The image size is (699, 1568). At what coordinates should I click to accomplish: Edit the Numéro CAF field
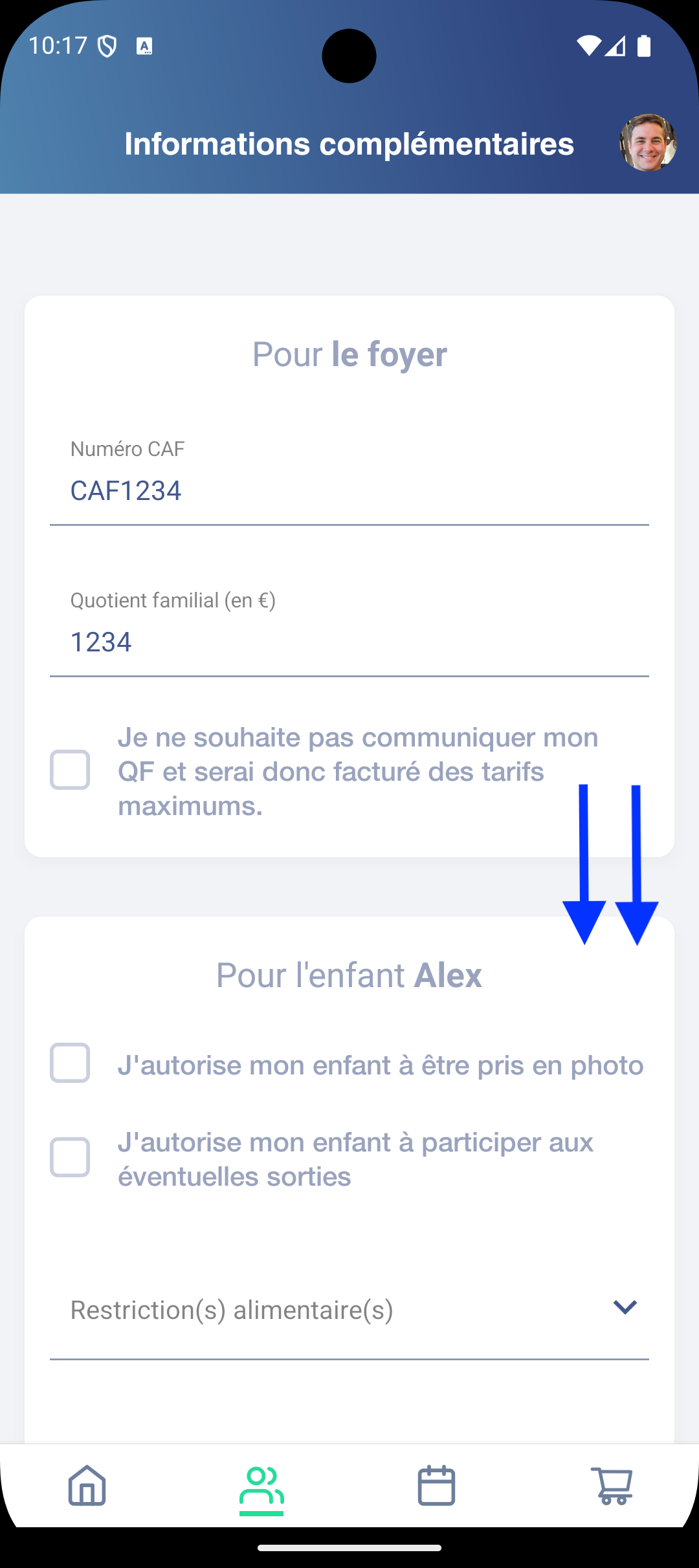pos(349,491)
